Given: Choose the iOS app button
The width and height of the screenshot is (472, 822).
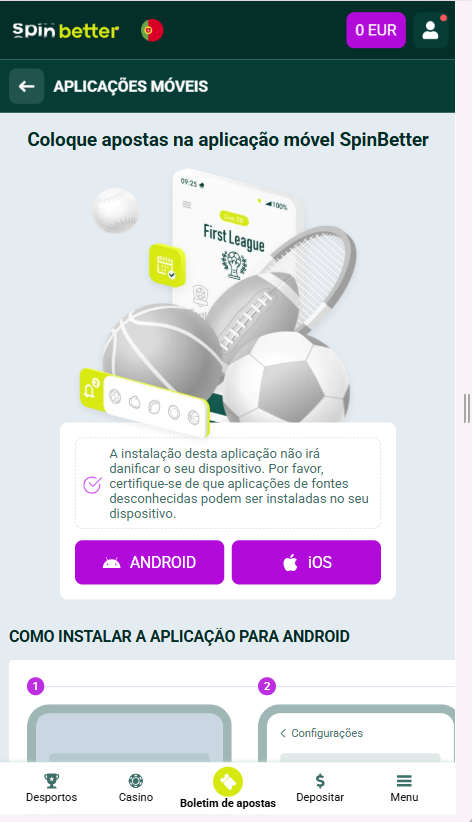Looking at the screenshot, I should [x=306, y=563].
